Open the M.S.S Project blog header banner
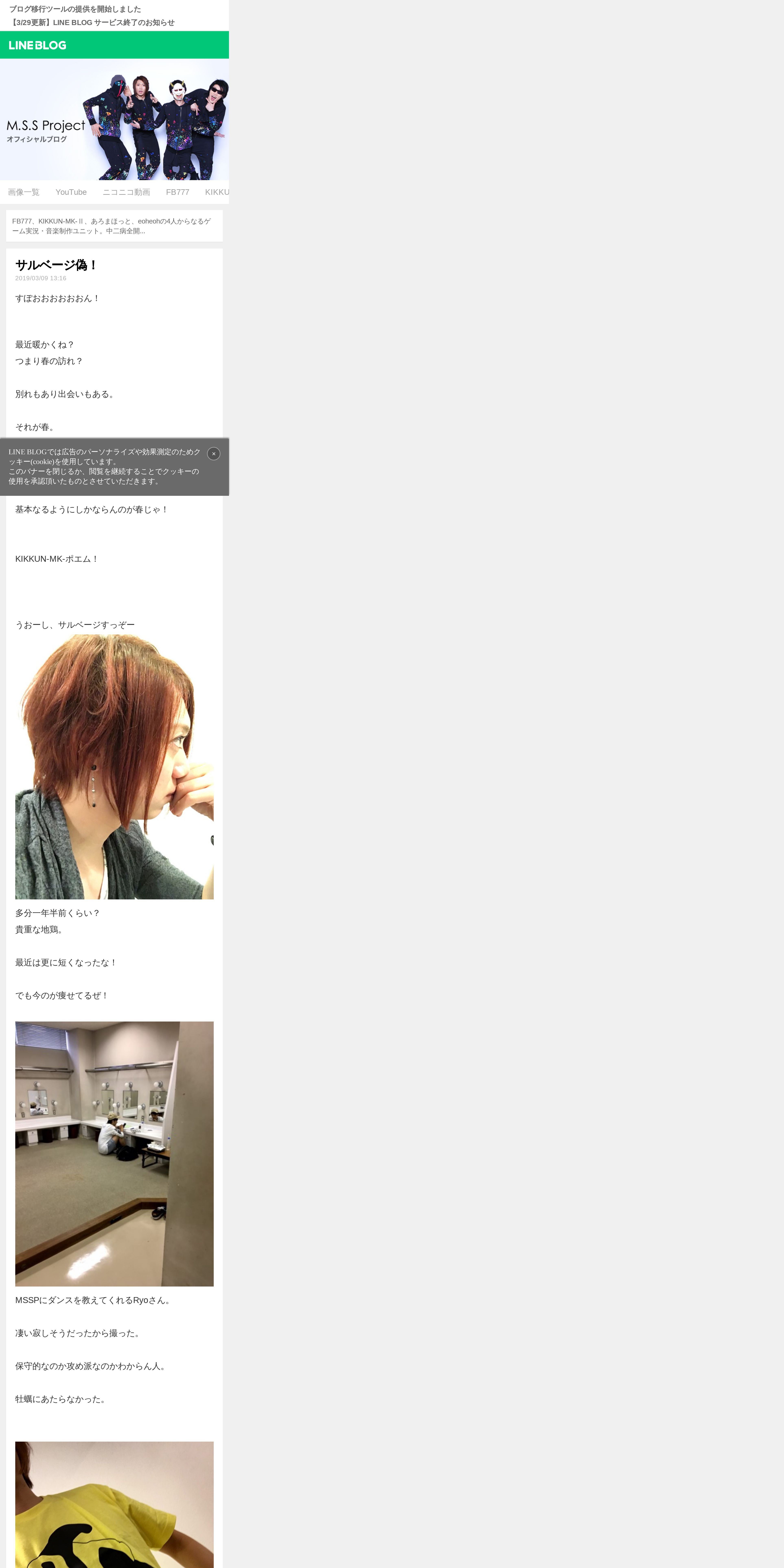The image size is (784, 1568). [x=114, y=119]
